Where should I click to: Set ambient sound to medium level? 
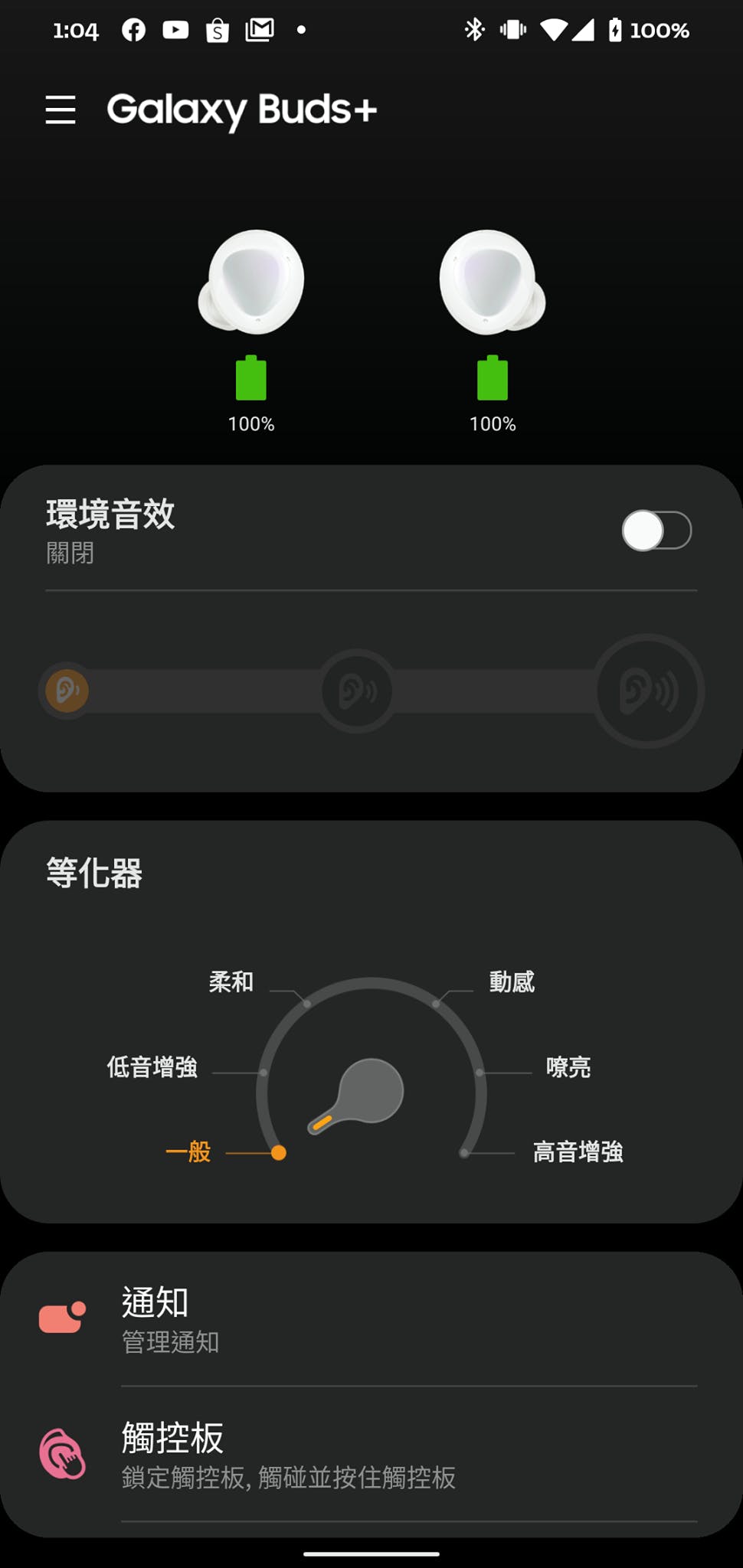tap(357, 691)
